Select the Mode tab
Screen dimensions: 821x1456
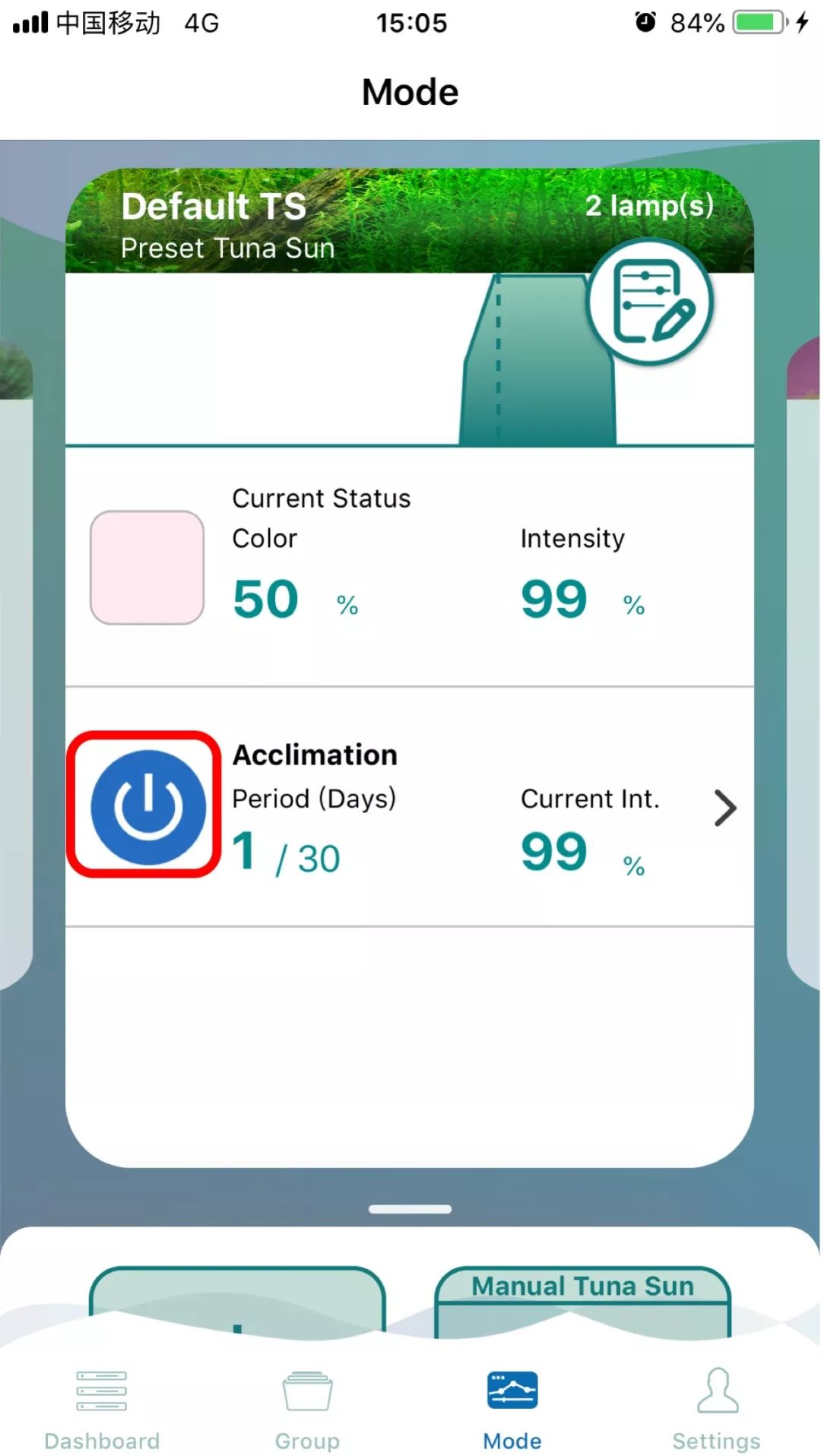pyautogui.click(x=512, y=1410)
